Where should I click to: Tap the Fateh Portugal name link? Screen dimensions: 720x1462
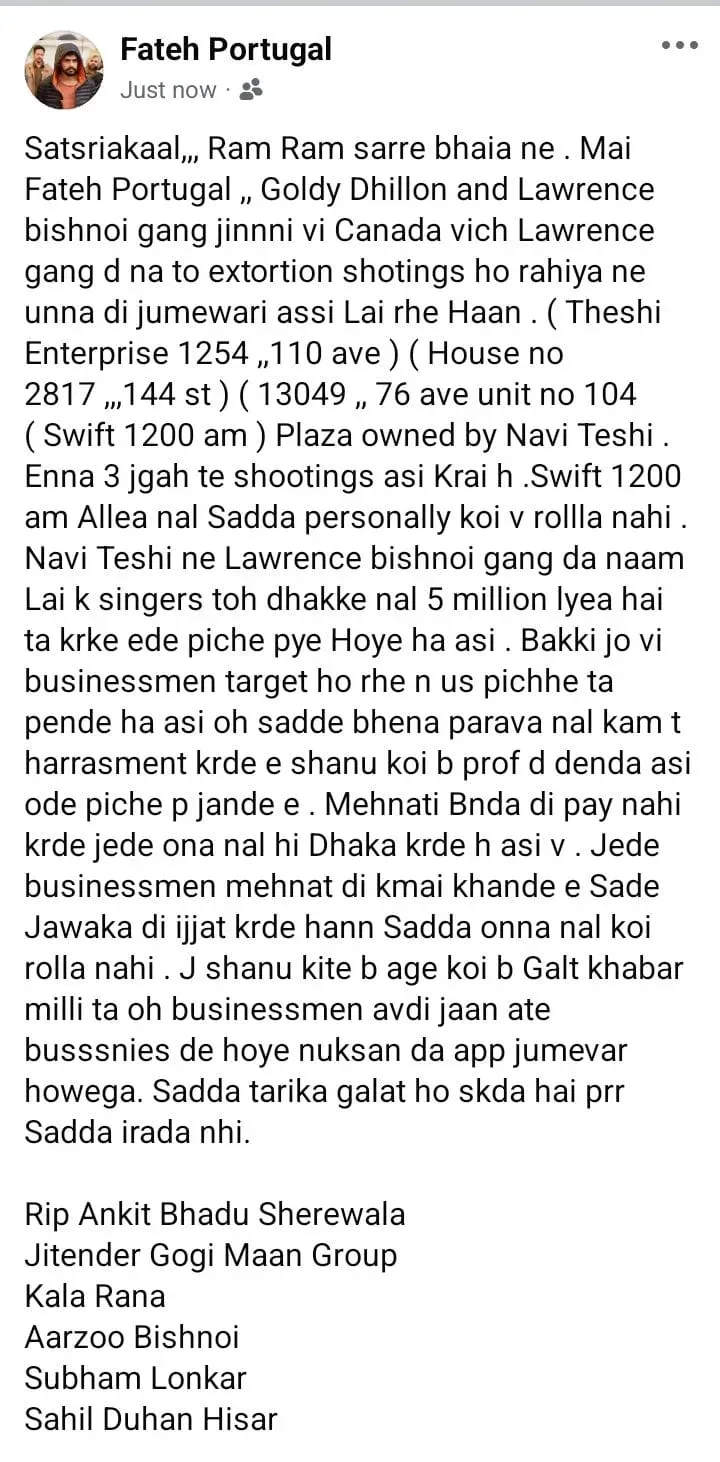[226, 49]
